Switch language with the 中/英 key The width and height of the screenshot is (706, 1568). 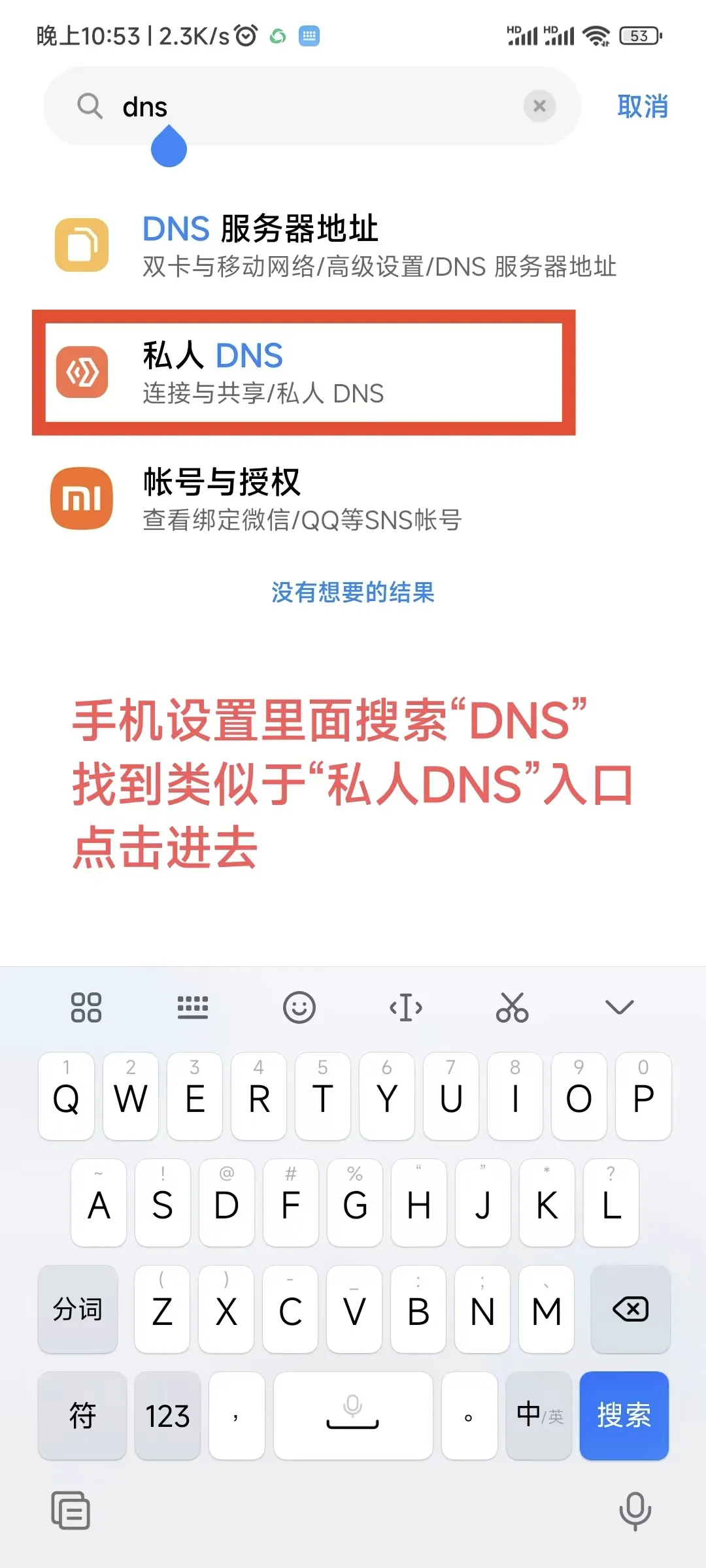[539, 1415]
